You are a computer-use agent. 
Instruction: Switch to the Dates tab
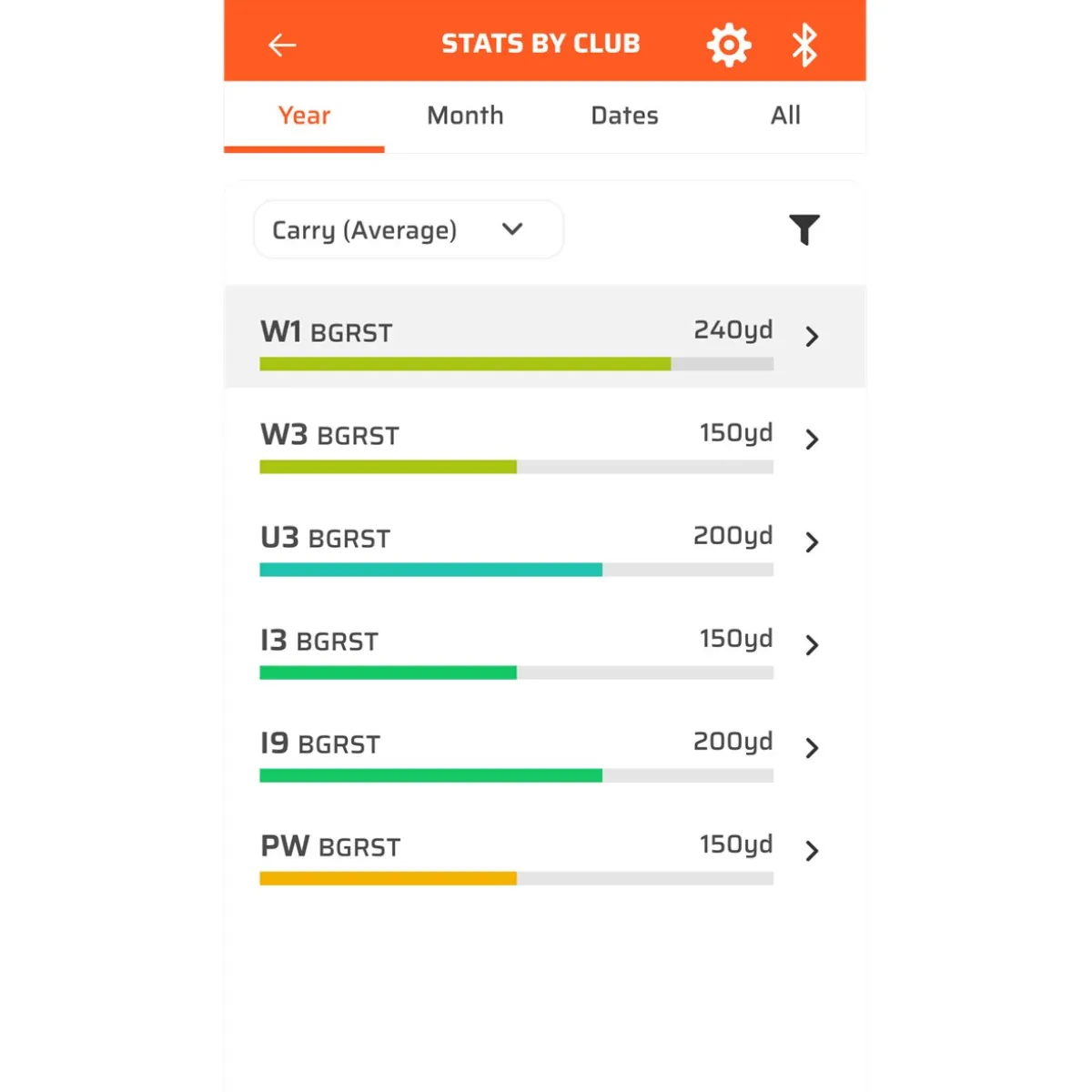click(624, 116)
